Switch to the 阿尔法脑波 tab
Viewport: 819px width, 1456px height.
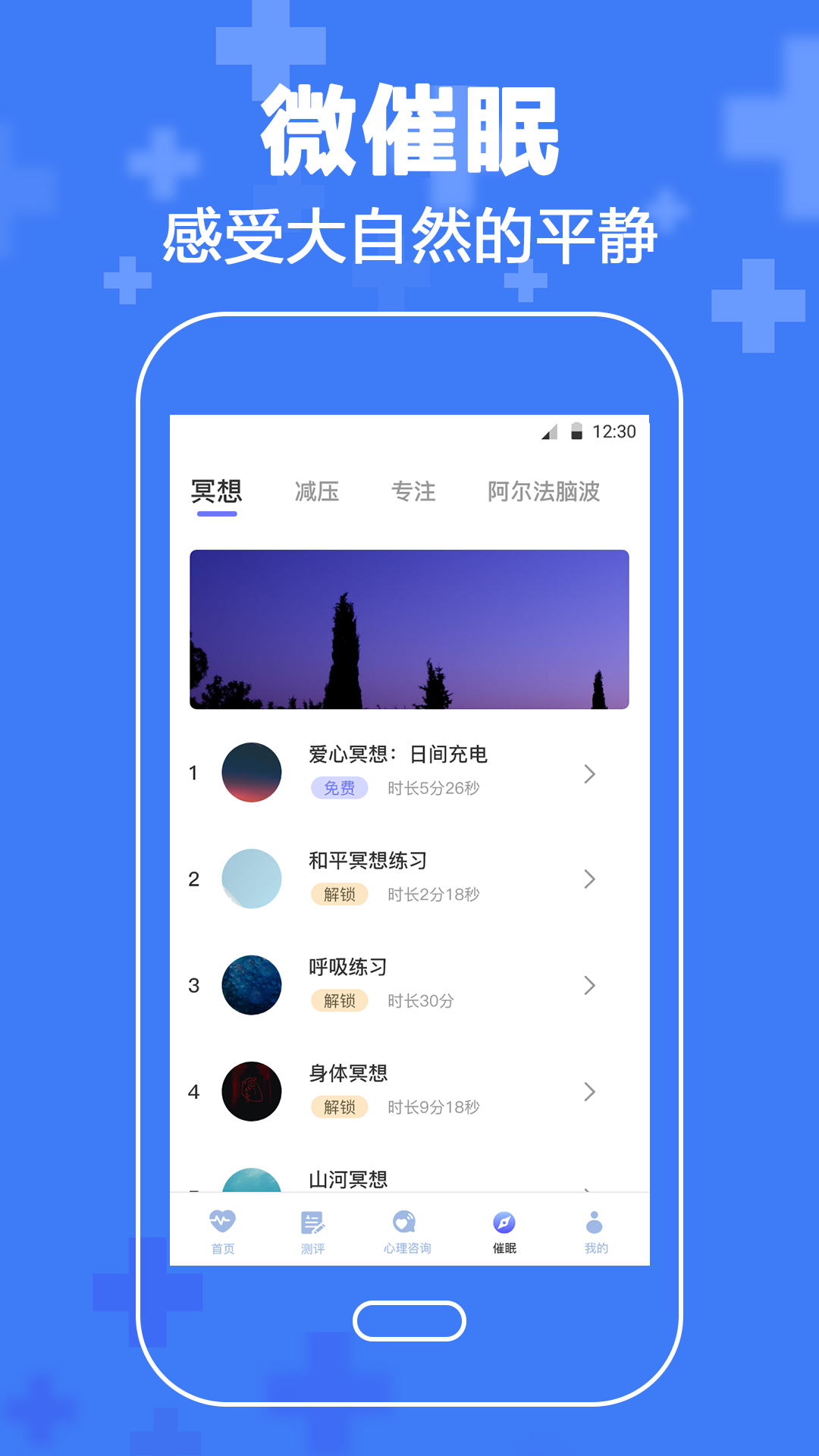click(544, 491)
